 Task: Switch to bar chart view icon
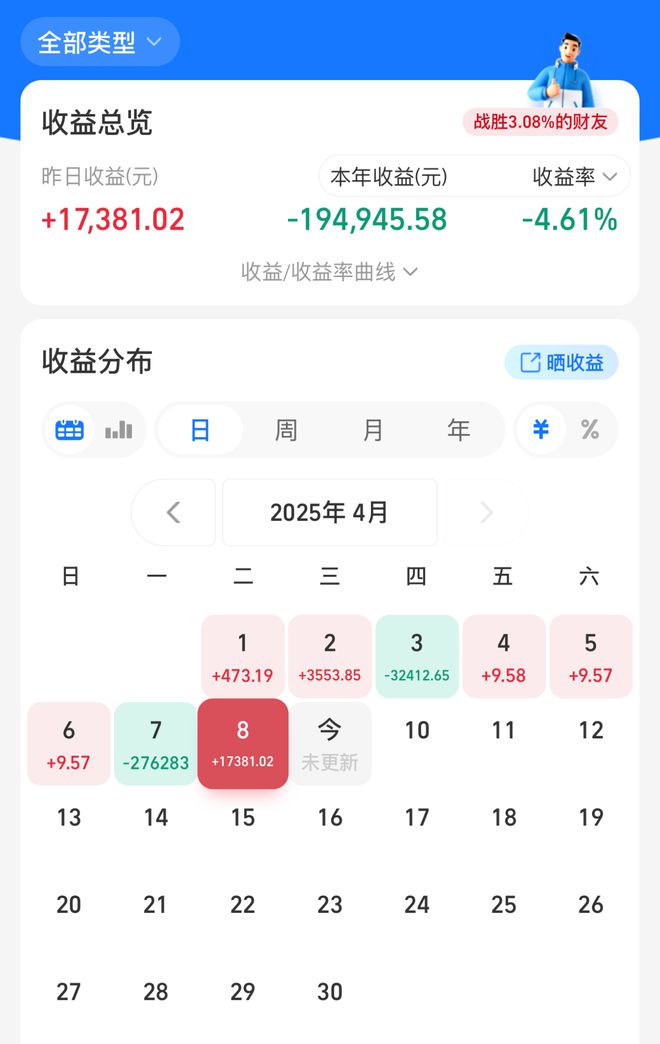point(119,430)
